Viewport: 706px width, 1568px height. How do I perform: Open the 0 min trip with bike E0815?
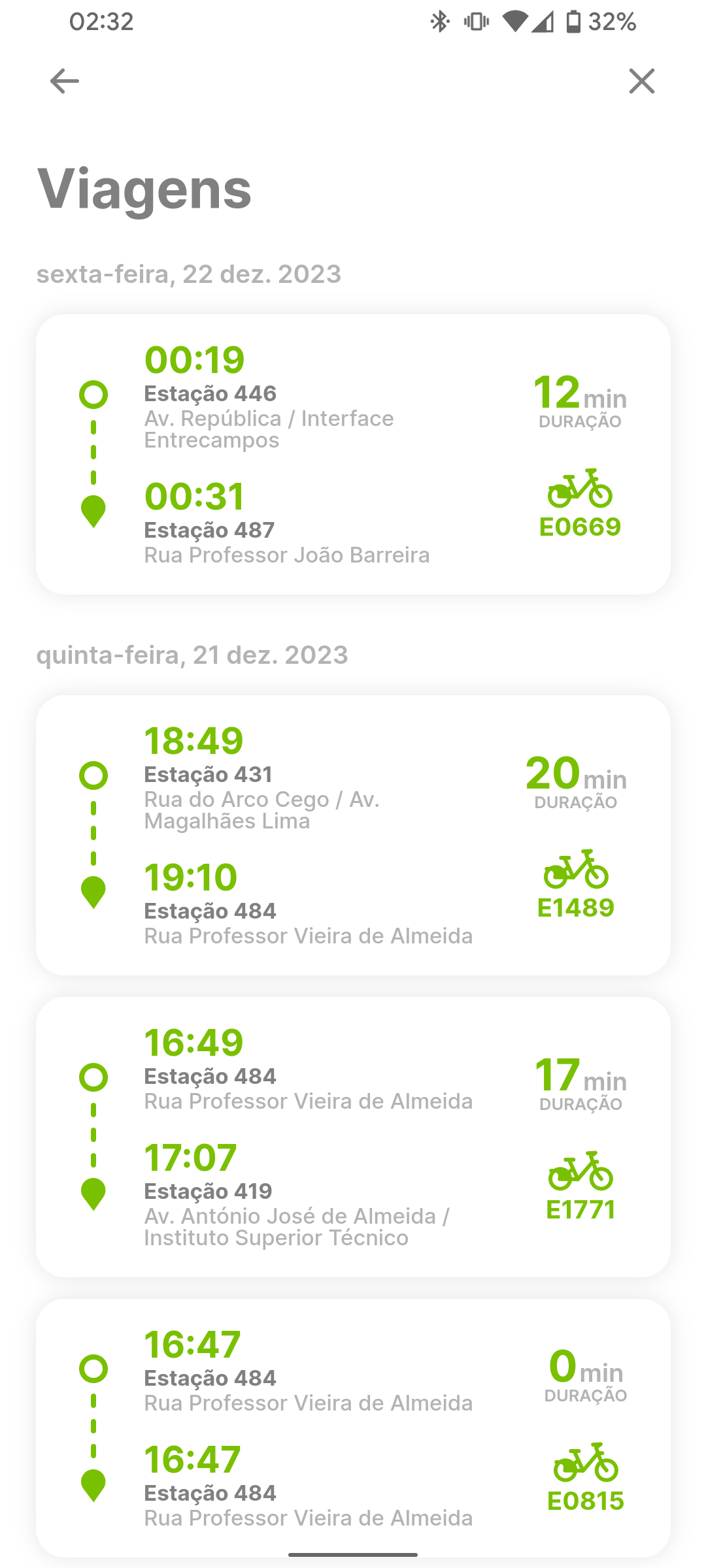pyautogui.click(x=353, y=1428)
